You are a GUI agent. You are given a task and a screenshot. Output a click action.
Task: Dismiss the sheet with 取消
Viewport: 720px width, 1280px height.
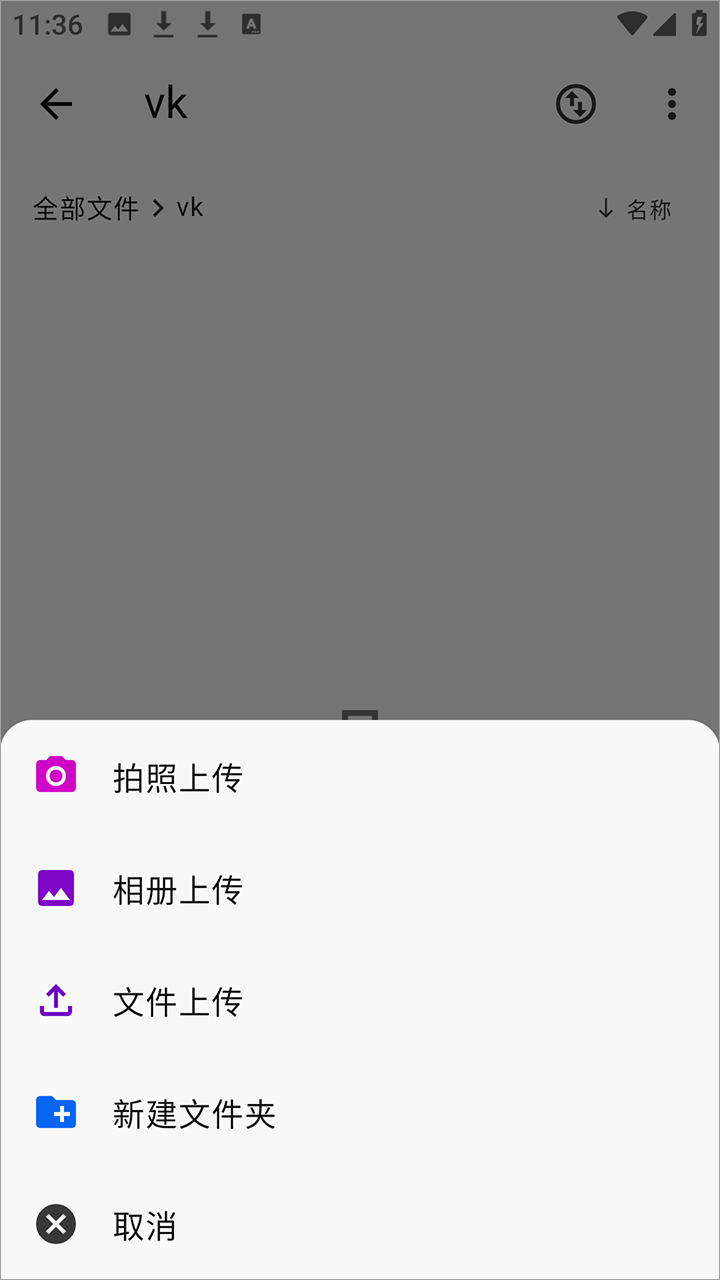point(360,1225)
